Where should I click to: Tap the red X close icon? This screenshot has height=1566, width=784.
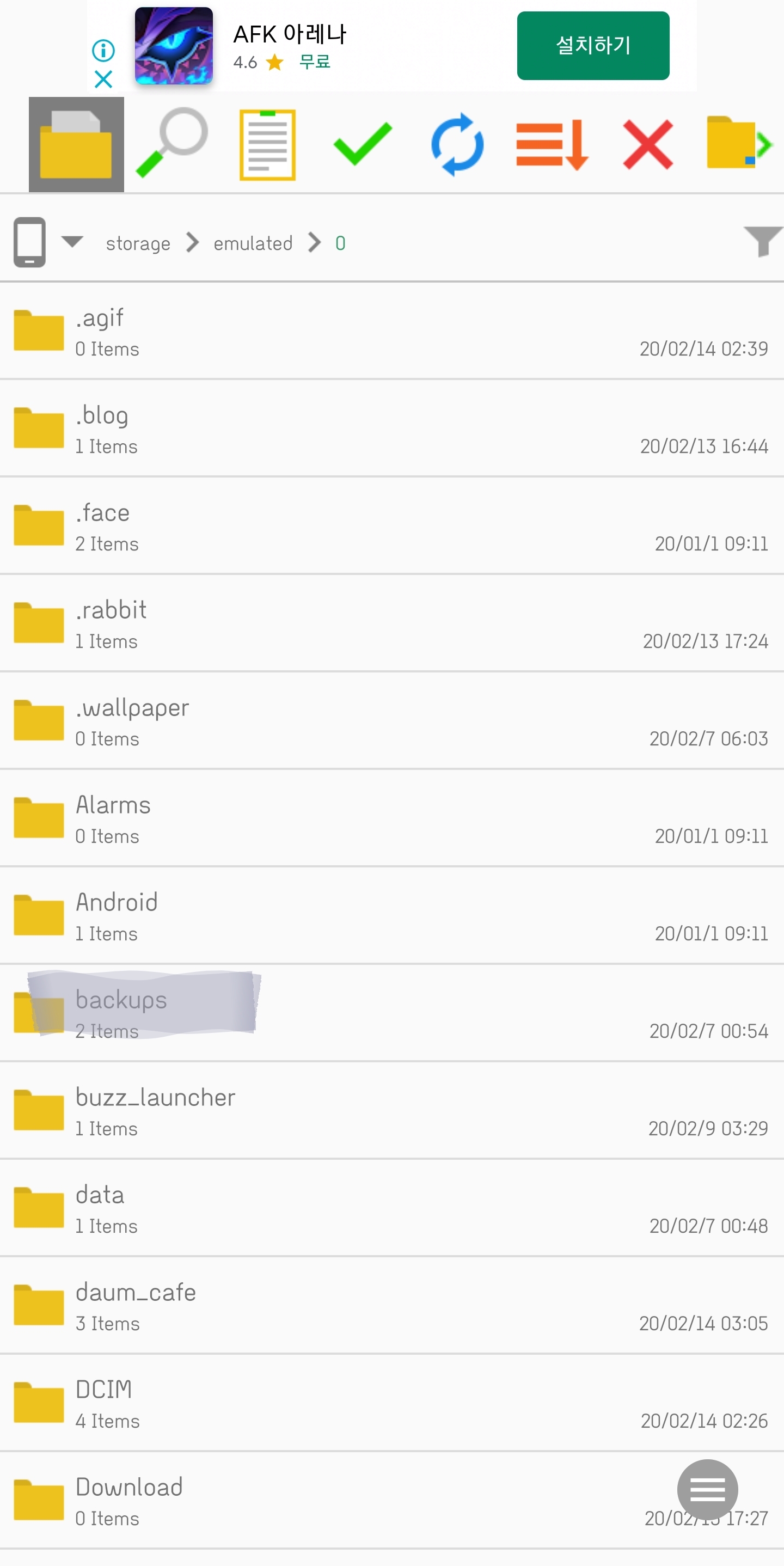pos(648,144)
